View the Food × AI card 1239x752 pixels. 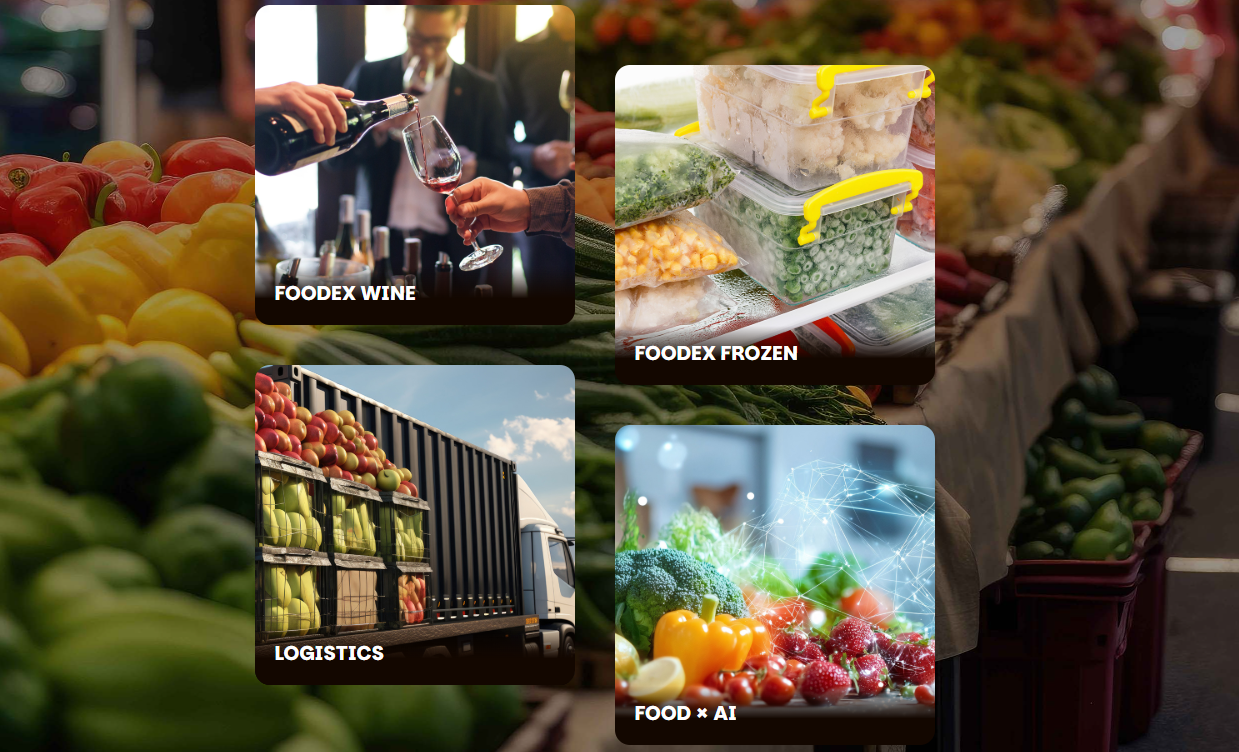(774, 585)
